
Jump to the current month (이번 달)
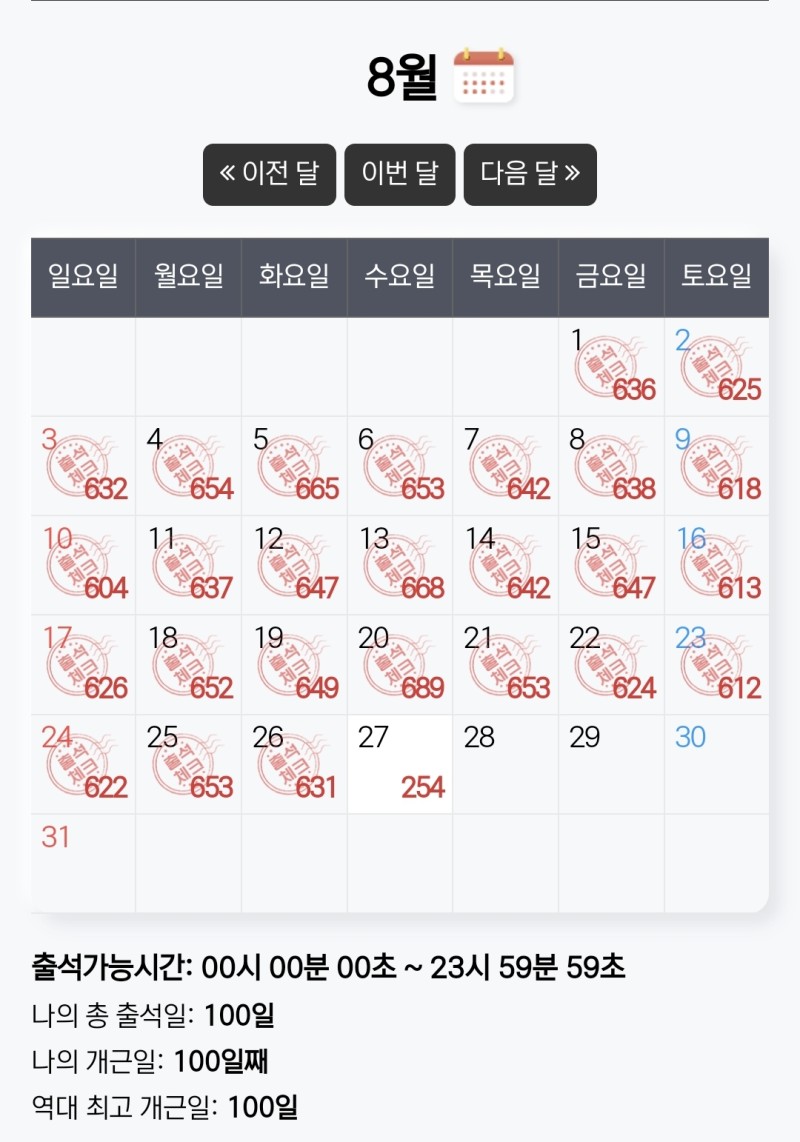pos(399,175)
